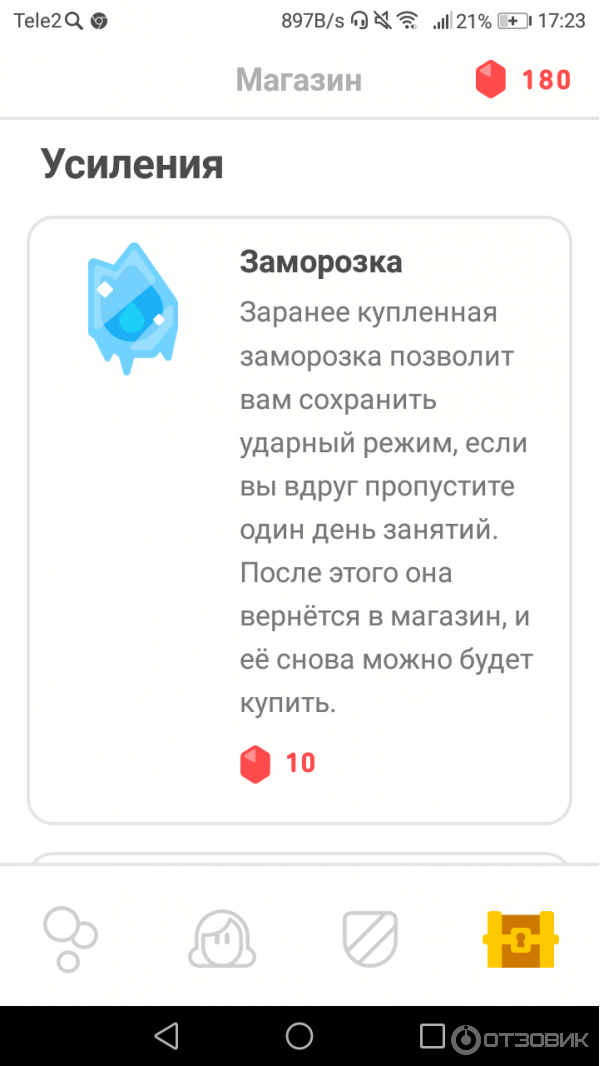Go to the home screen
Screen dimensions: 600x1066
[x=299, y=1034]
